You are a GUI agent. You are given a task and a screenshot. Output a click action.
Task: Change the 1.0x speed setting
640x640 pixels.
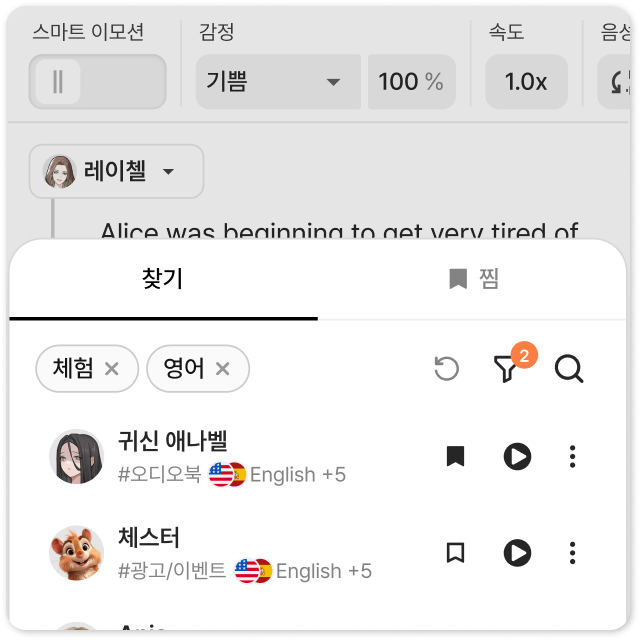(526, 82)
